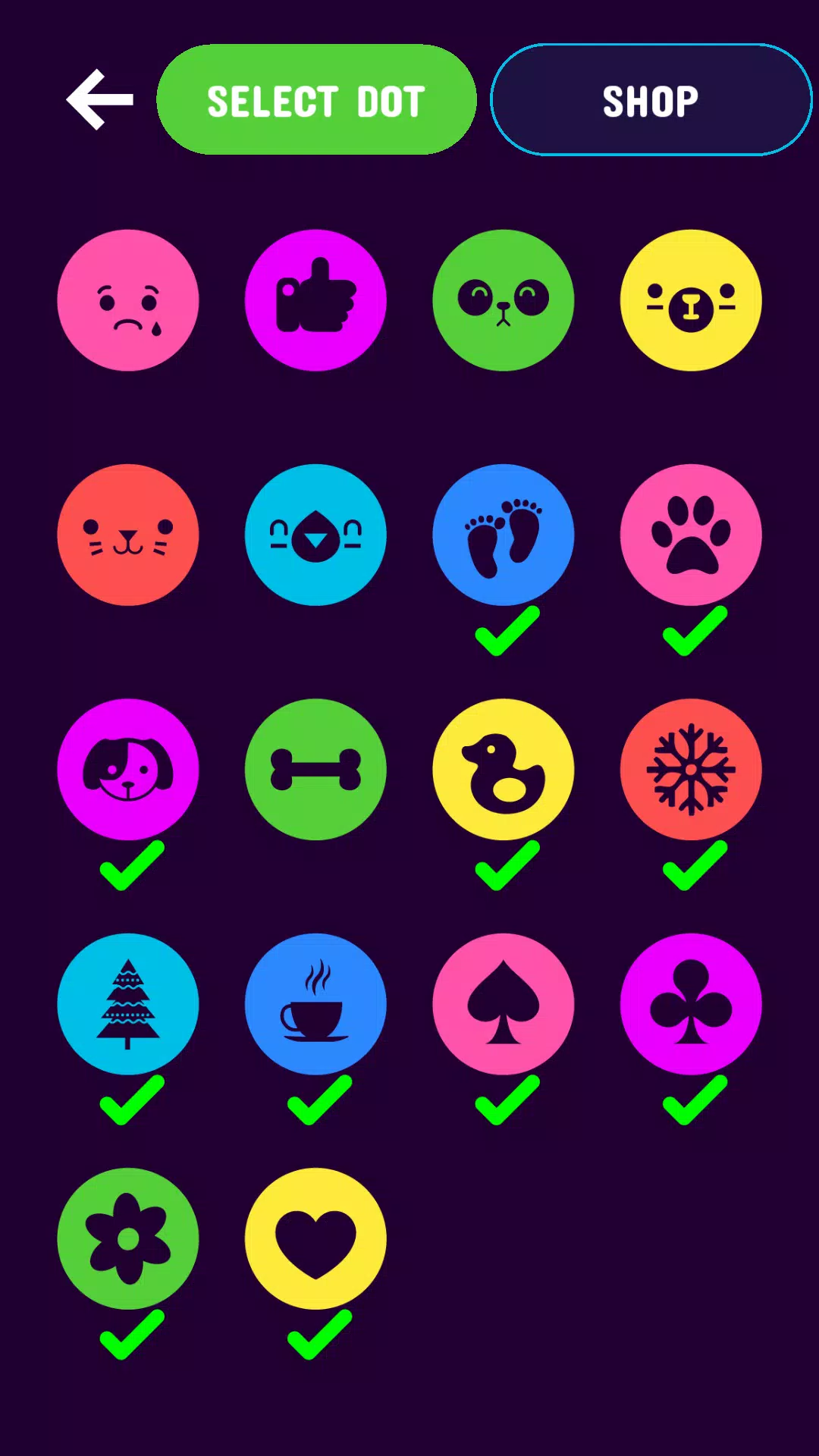Go back with the arrow icon
The width and height of the screenshot is (819, 1456).
pyautogui.click(x=100, y=100)
